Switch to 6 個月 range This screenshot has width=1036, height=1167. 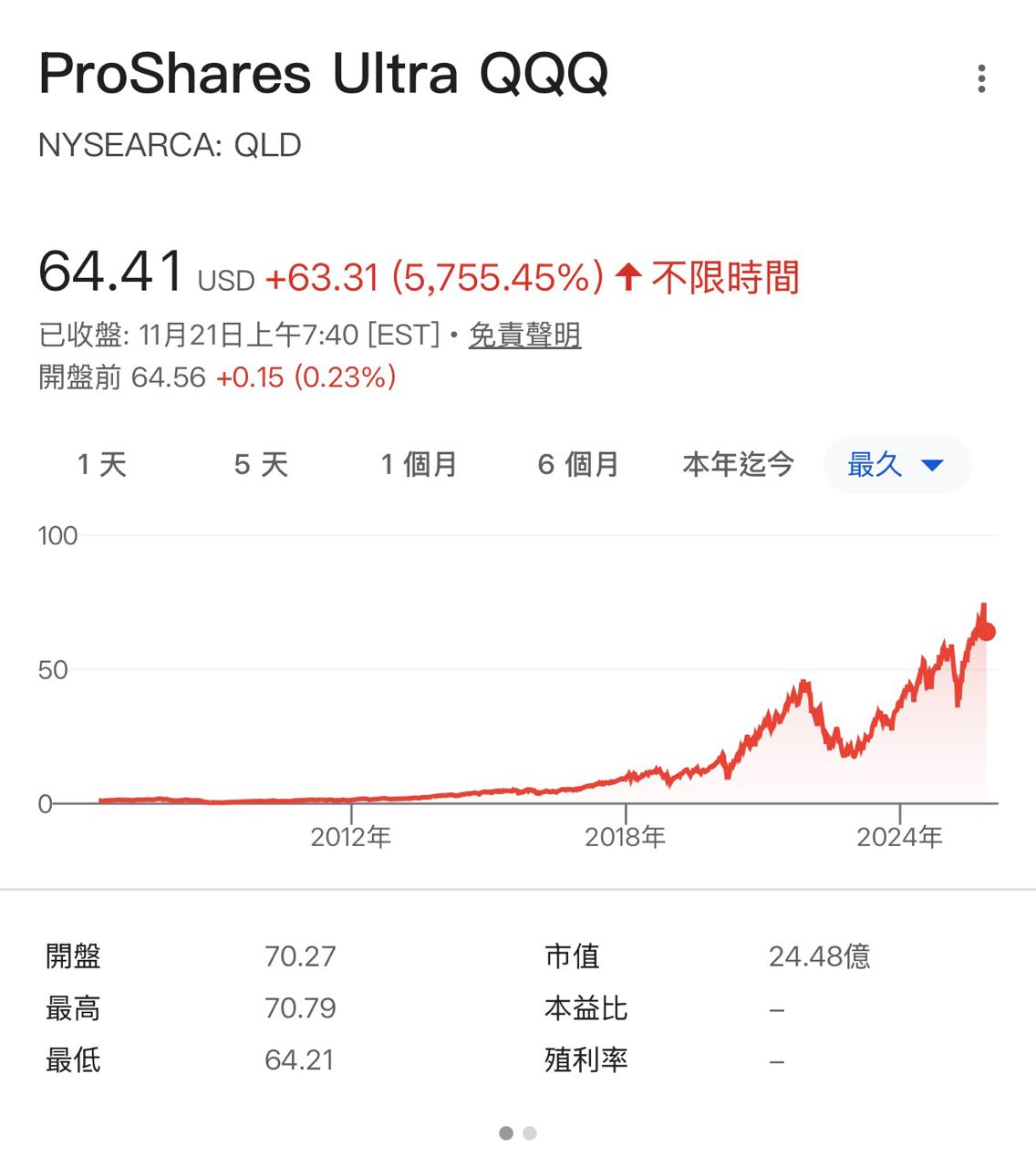point(578,465)
